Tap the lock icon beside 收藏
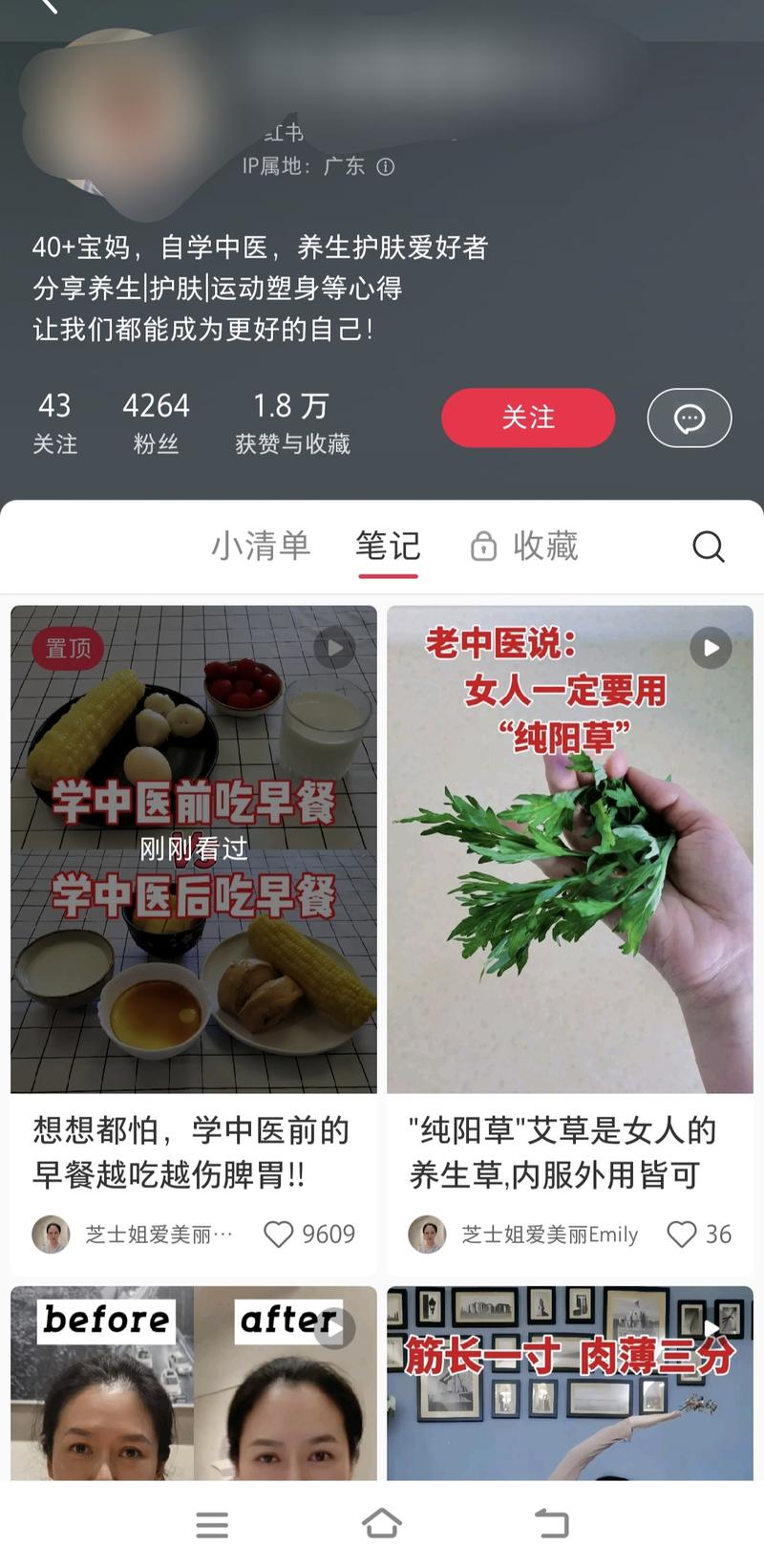This screenshot has height=1568, width=764. [x=483, y=547]
